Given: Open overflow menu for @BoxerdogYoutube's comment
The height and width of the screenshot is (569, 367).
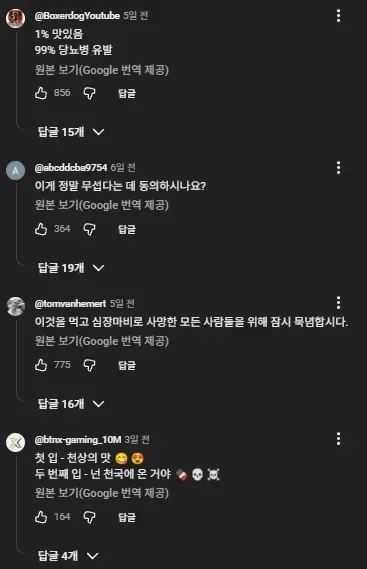Looking at the screenshot, I should click(338, 16).
